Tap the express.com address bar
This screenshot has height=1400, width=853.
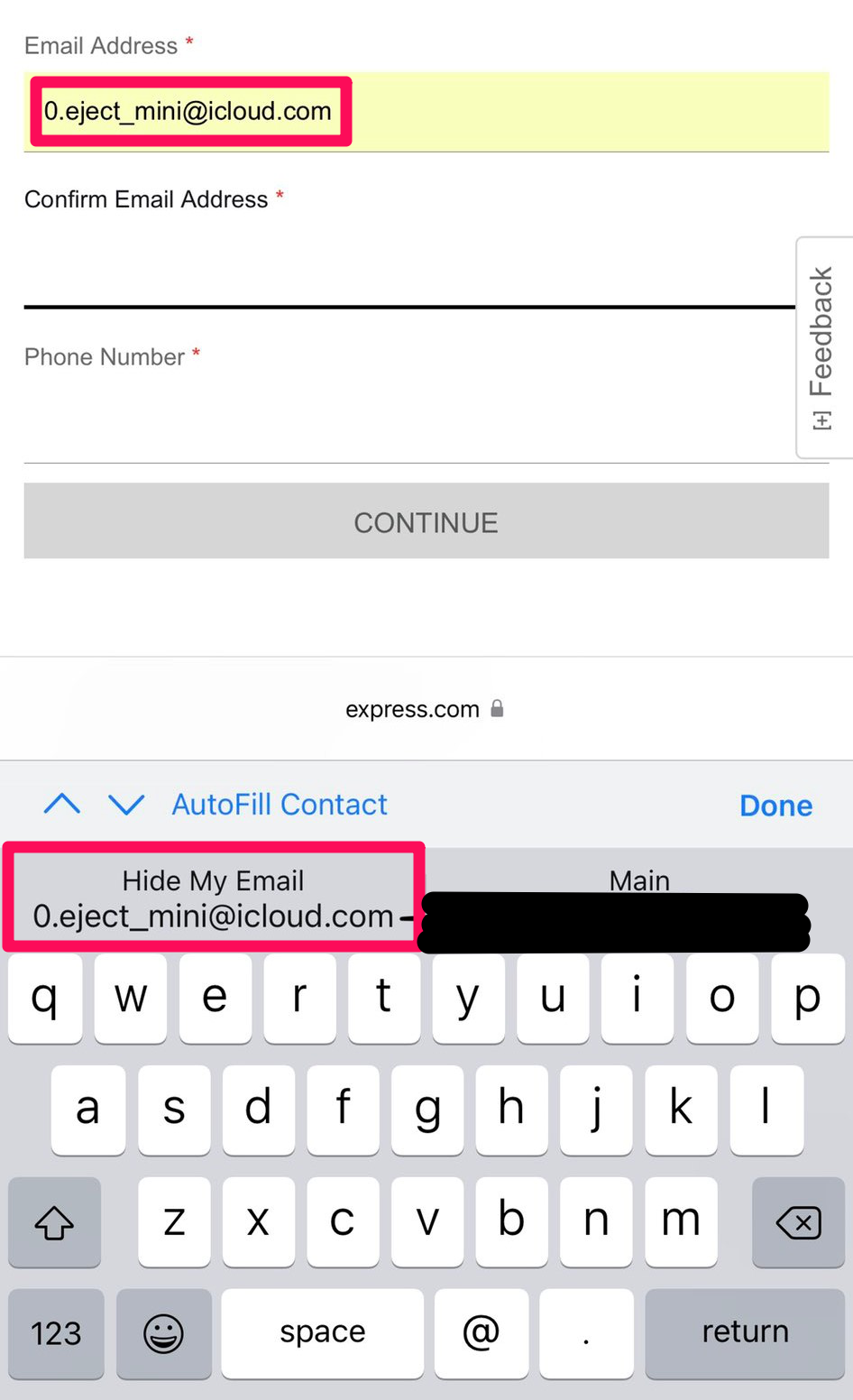424,709
